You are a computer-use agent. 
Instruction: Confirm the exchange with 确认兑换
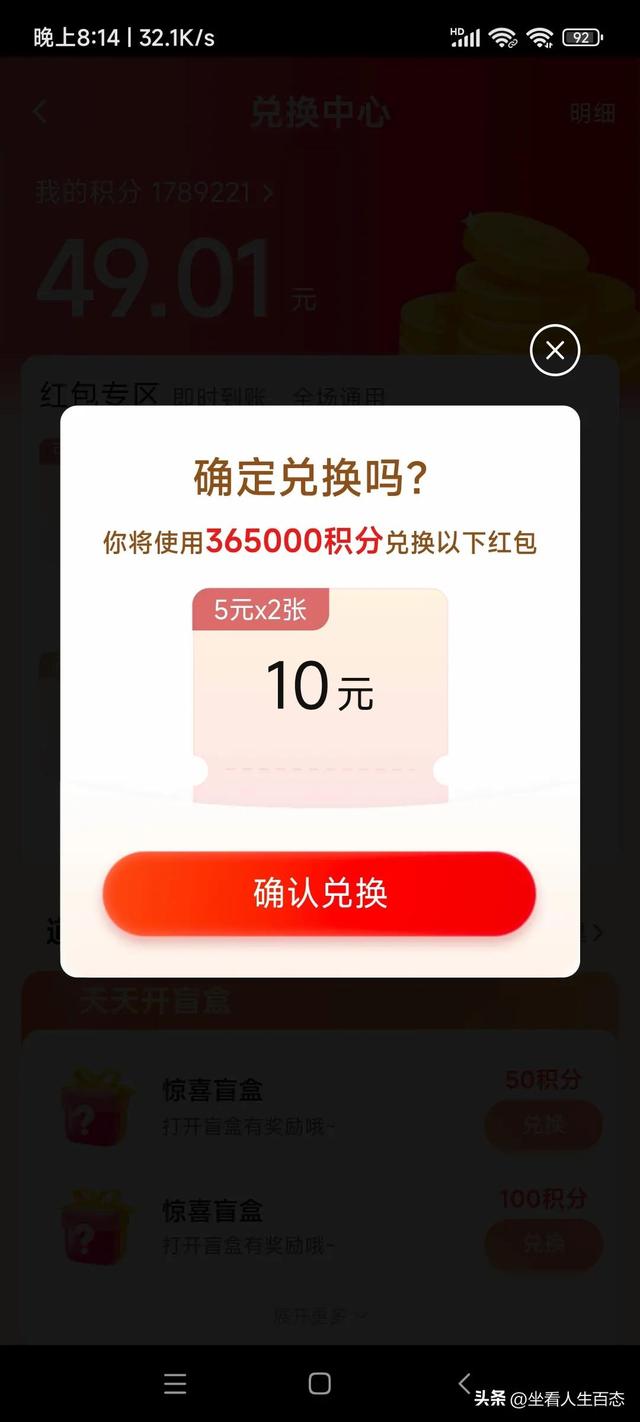[319, 893]
